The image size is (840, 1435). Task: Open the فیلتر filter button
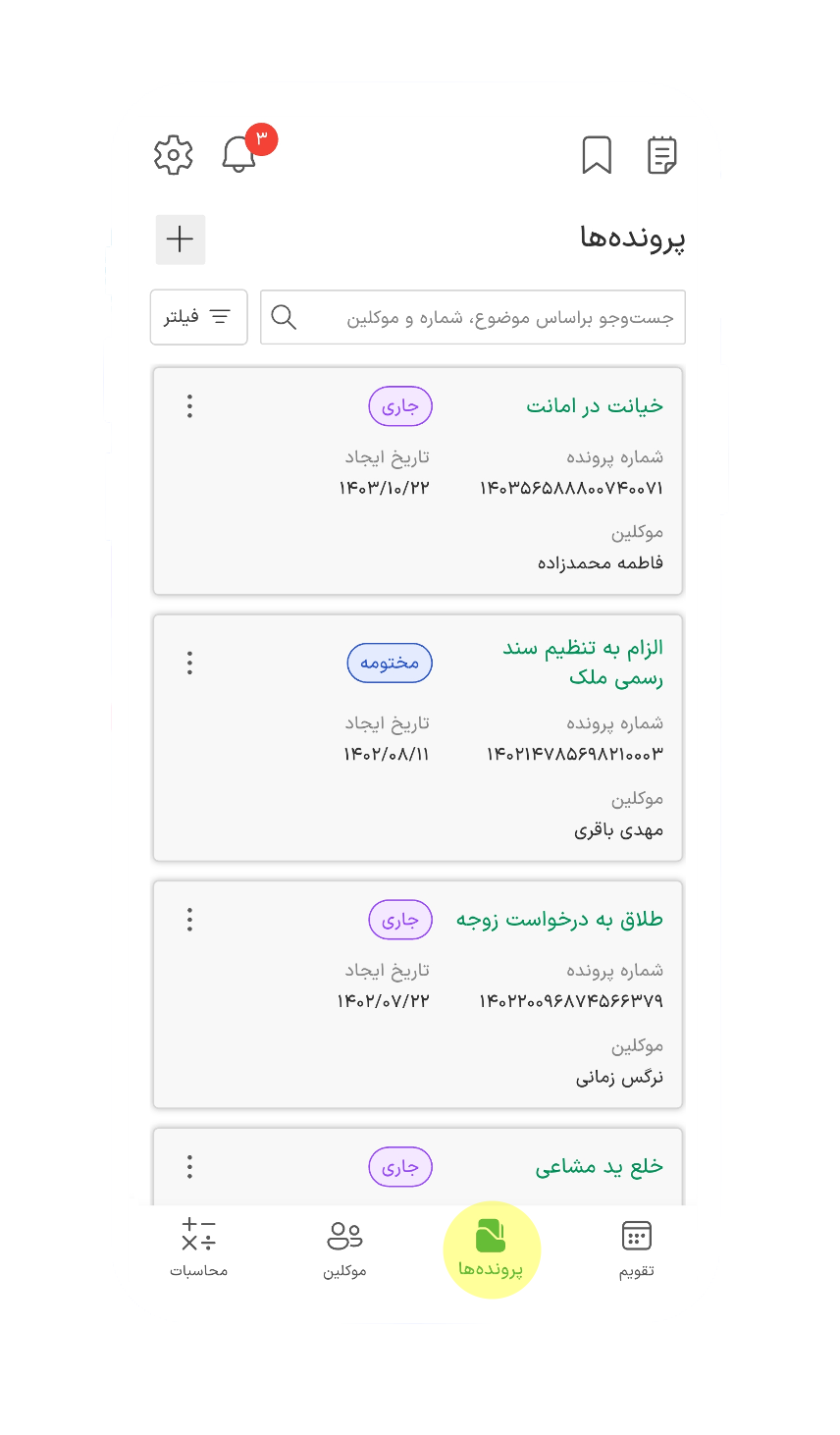tap(198, 317)
